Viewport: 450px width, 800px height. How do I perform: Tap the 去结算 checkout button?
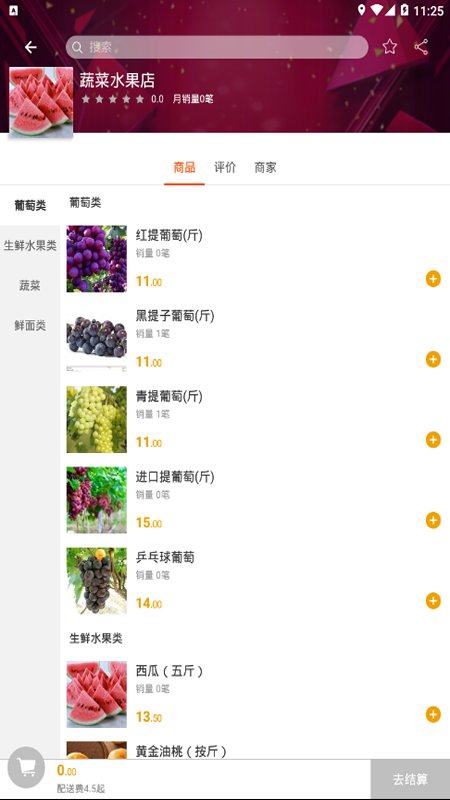tap(410, 779)
